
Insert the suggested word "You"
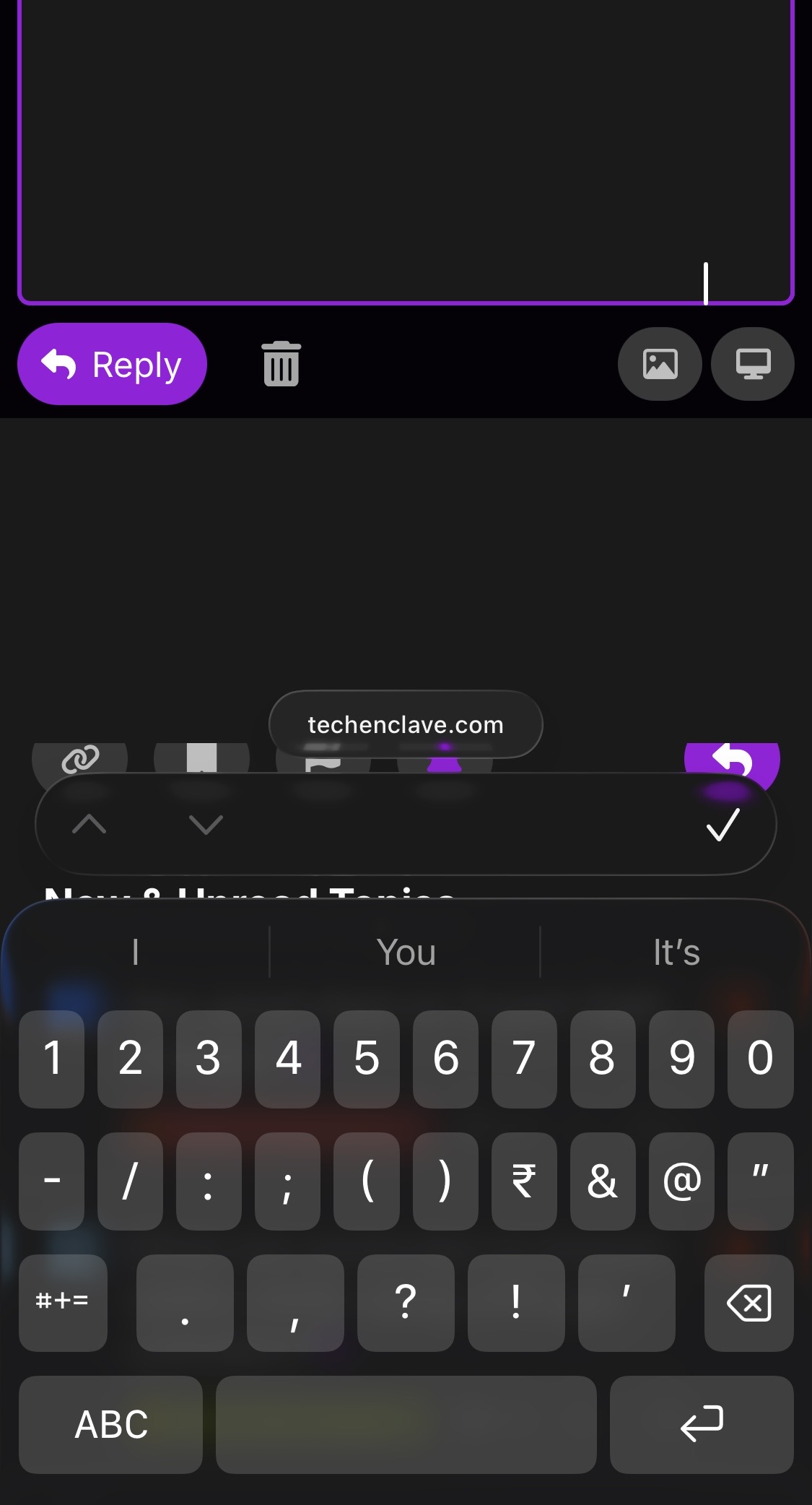coord(406,952)
